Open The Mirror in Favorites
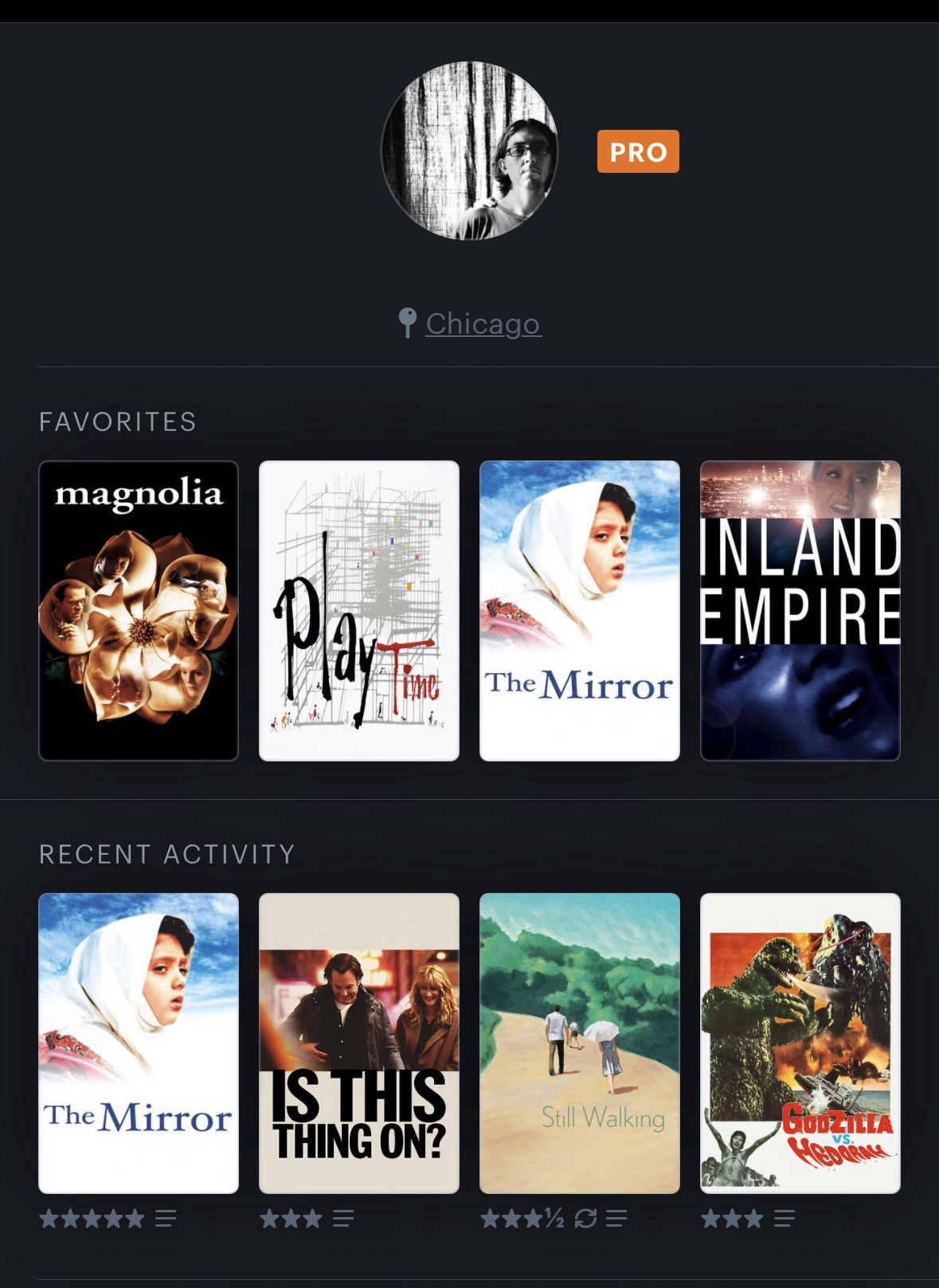This screenshot has height=1288, width=939. 580,610
